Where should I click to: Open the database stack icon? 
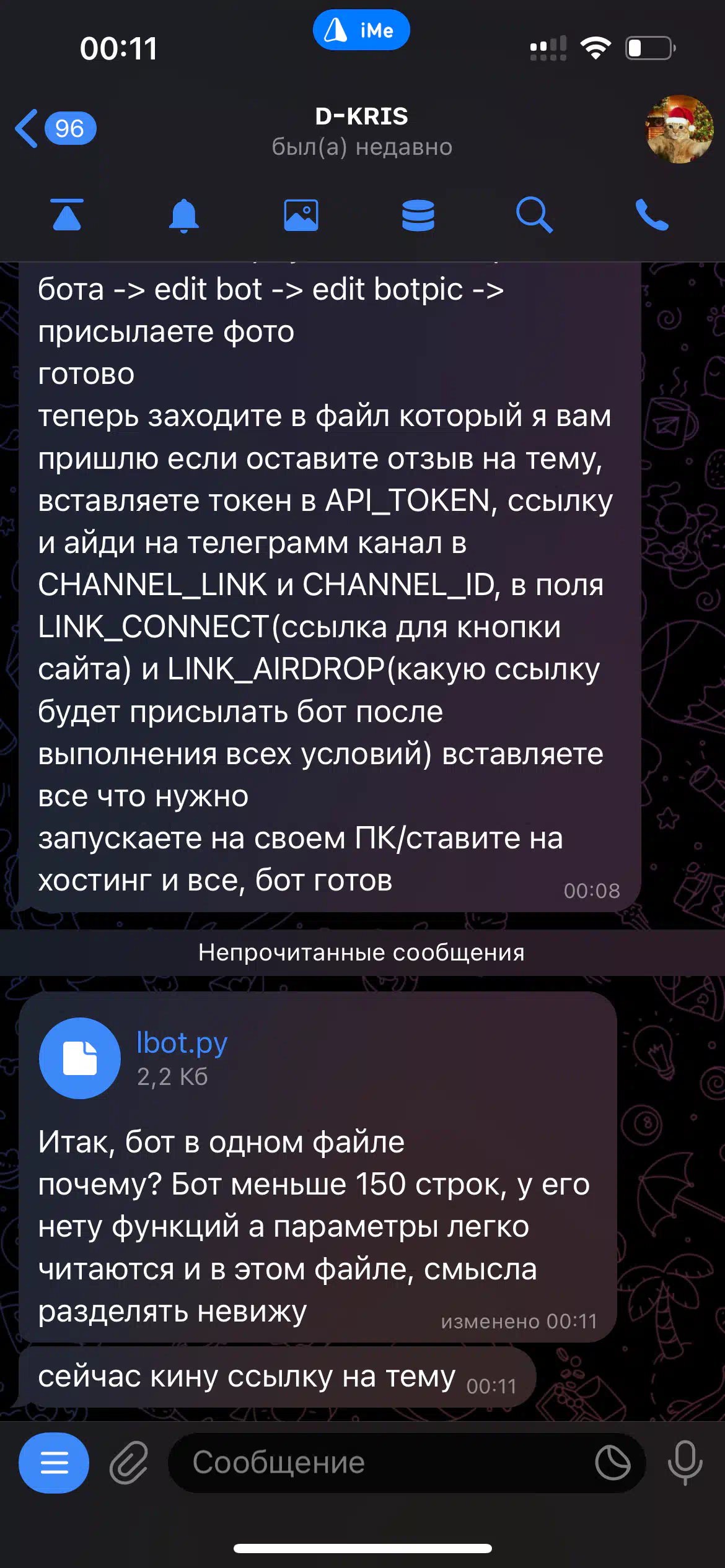(x=418, y=216)
